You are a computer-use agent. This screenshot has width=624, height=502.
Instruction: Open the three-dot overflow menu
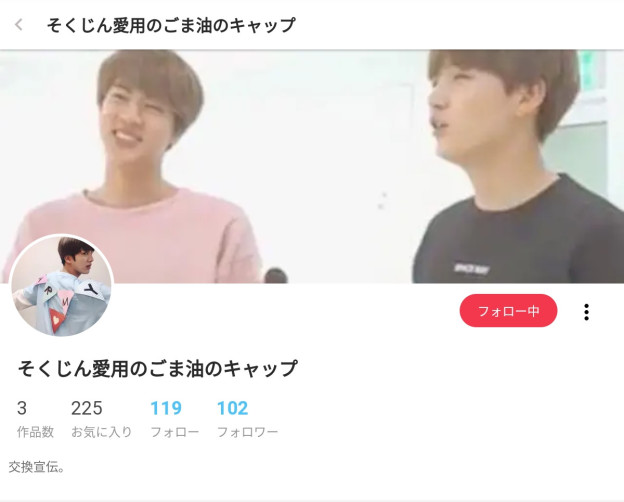point(586,312)
